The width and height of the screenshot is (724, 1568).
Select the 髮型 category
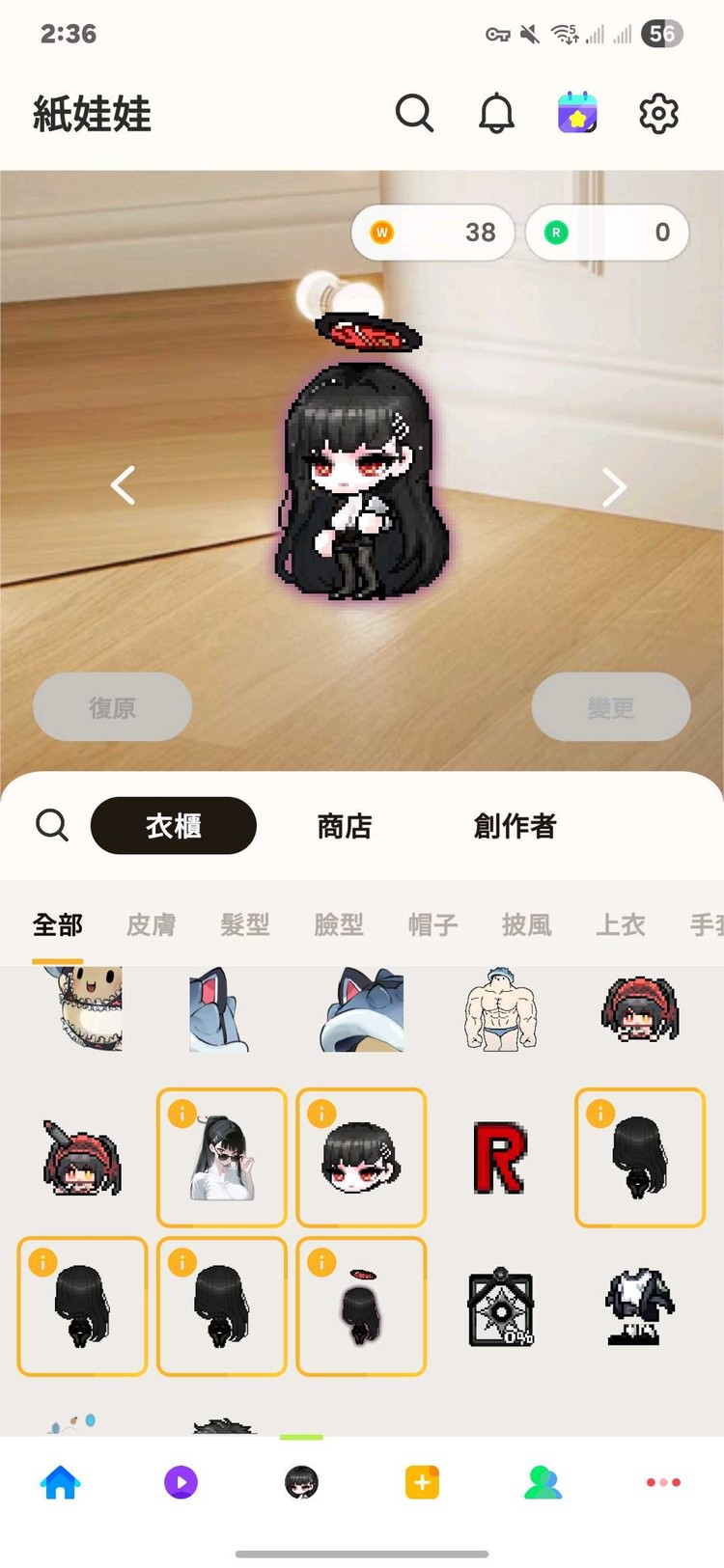(245, 925)
